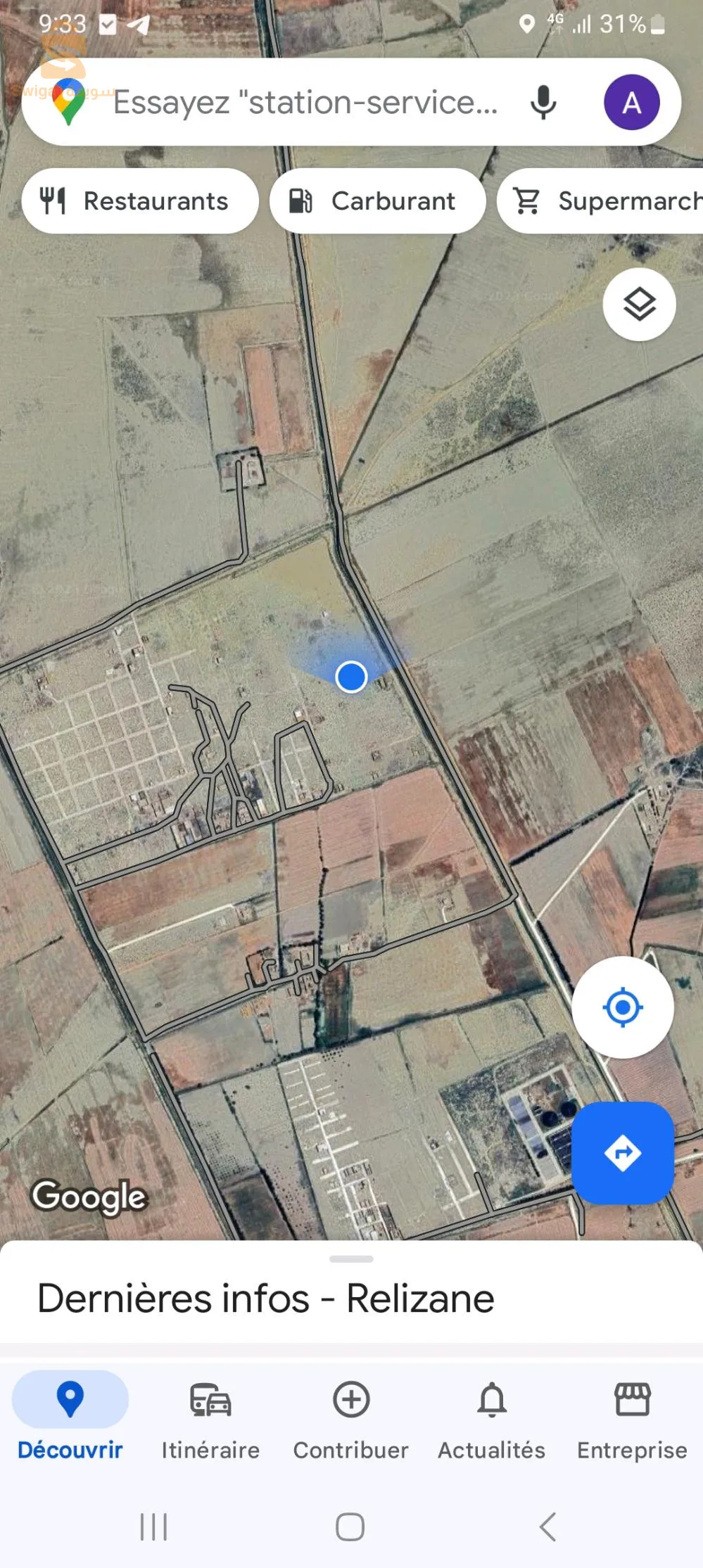Select the Restaurants chip
This screenshot has height=1568, width=703.
(x=140, y=201)
